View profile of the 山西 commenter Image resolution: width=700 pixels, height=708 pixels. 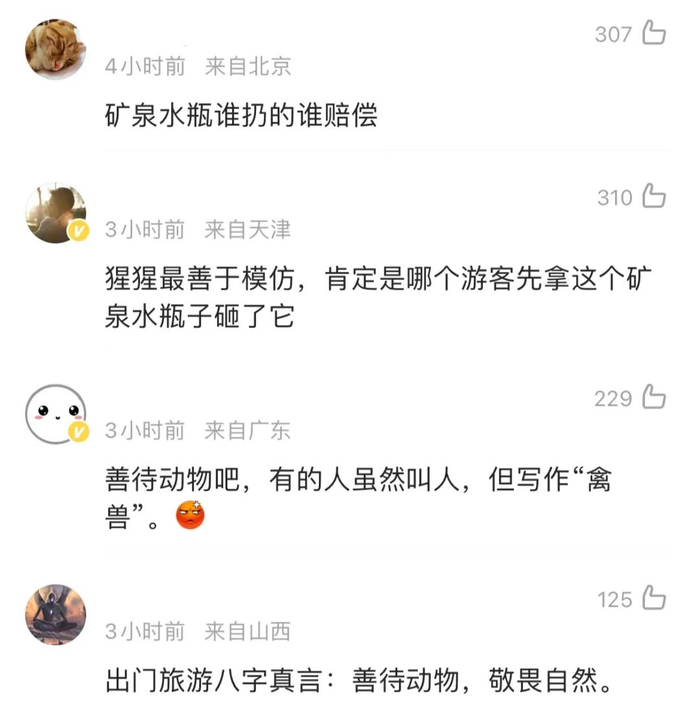tap(55, 614)
